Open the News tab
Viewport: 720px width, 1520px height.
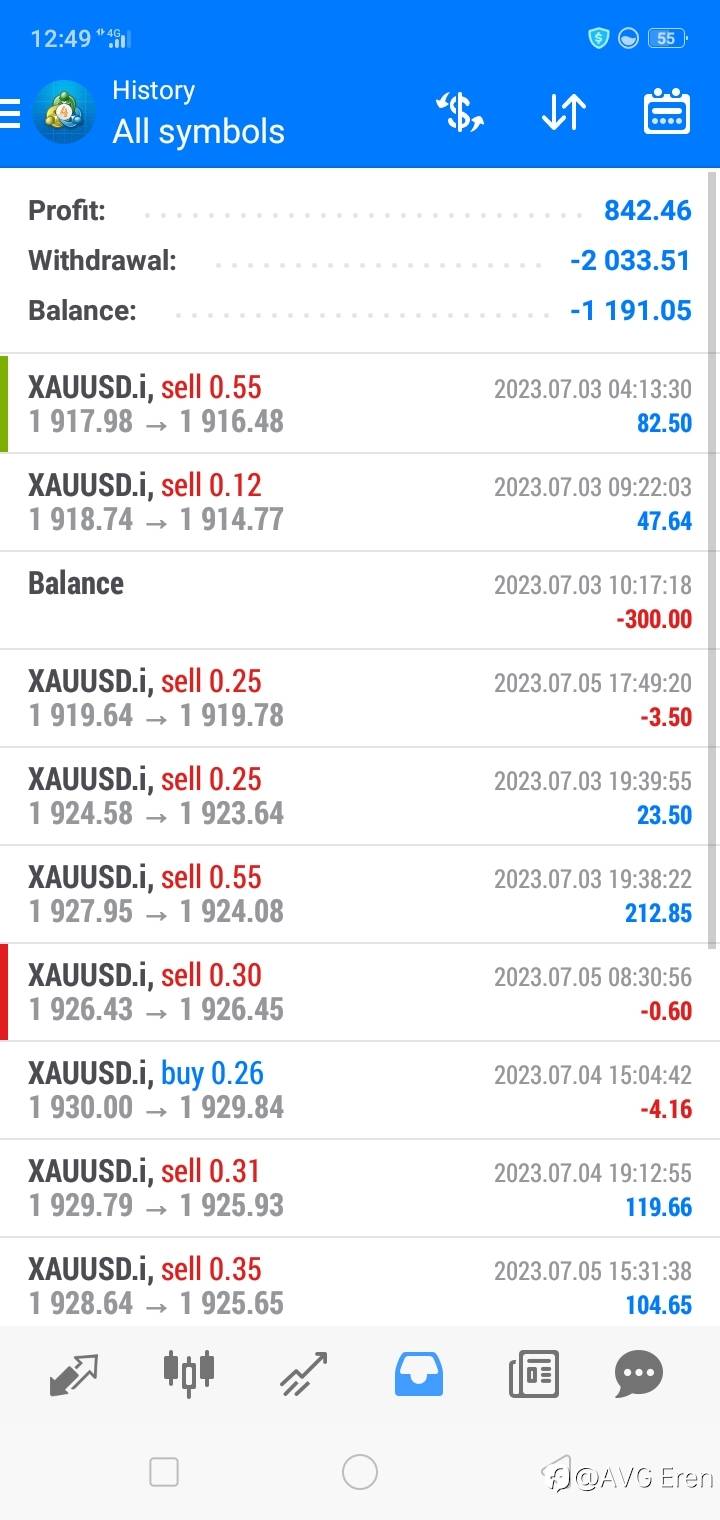[x=533, y=1374]
